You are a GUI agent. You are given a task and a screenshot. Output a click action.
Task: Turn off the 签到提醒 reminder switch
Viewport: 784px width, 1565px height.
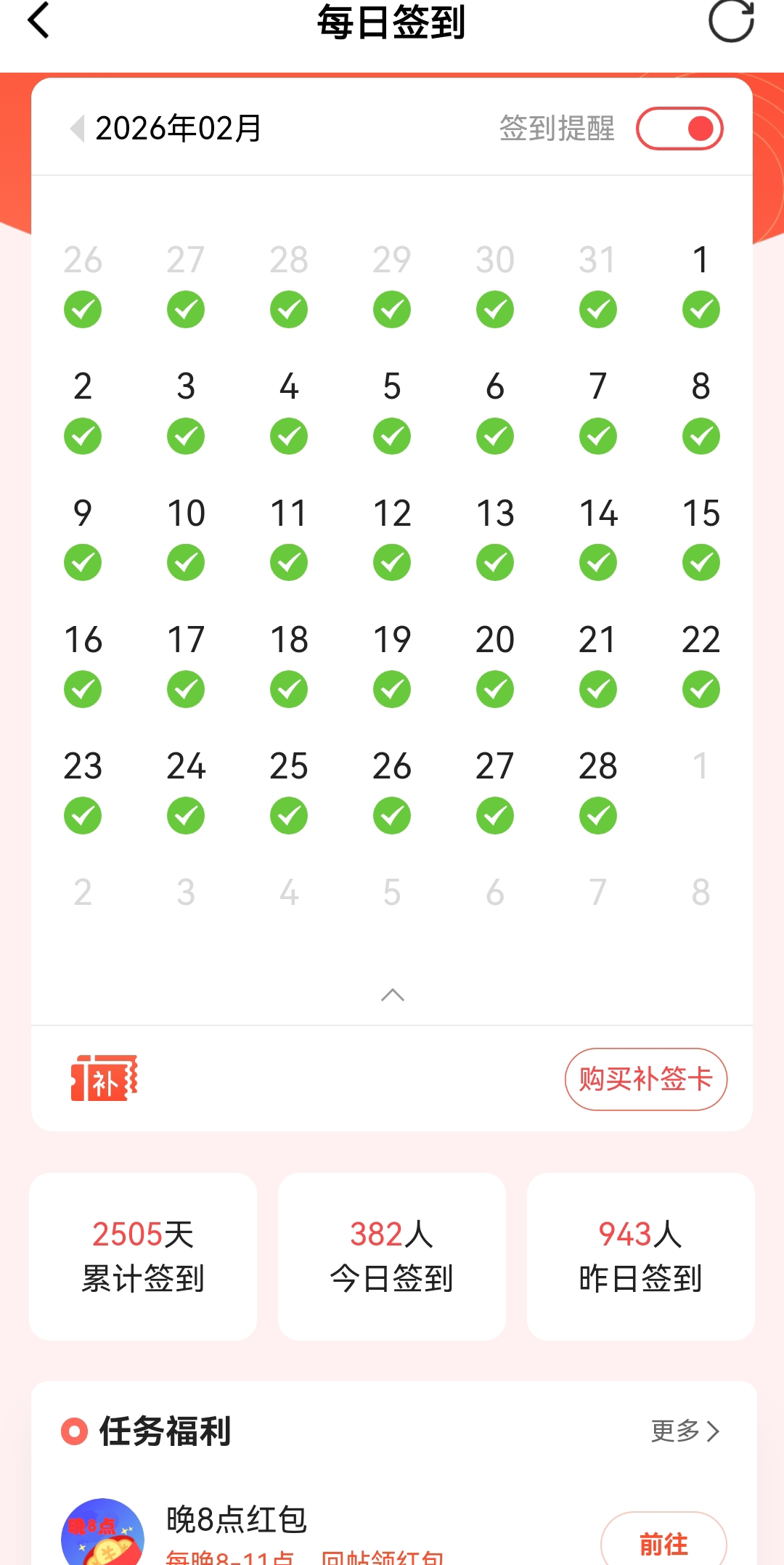[x=679, y=129]
